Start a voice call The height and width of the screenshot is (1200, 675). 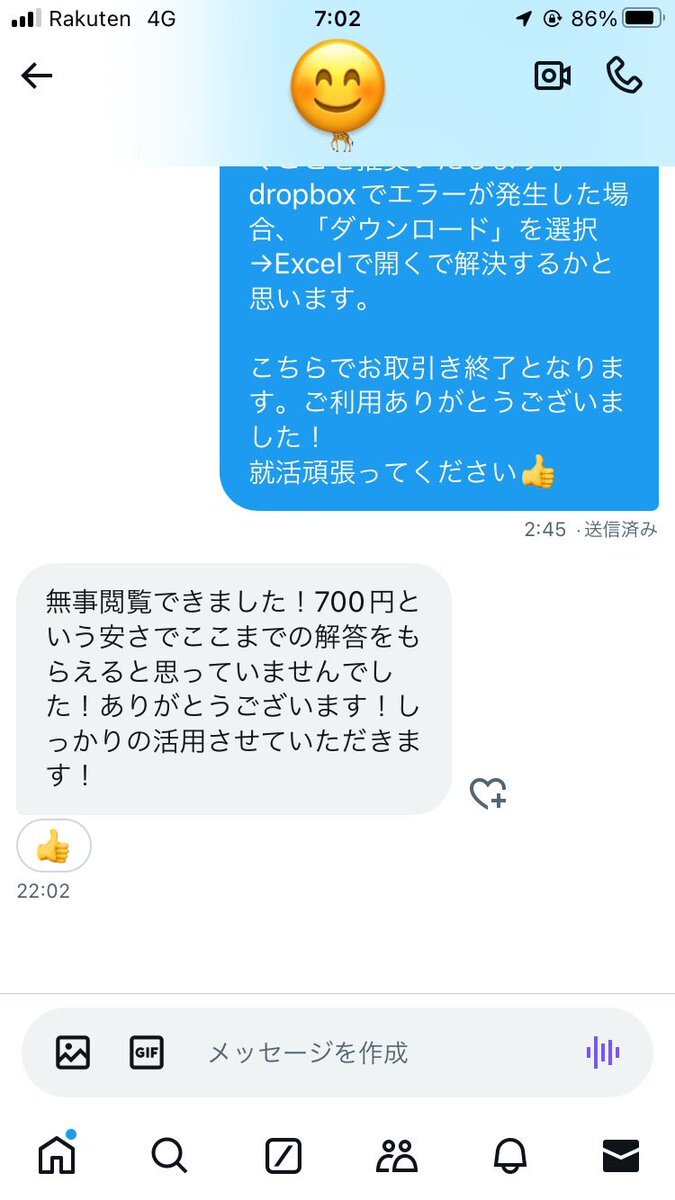(624, 76)
